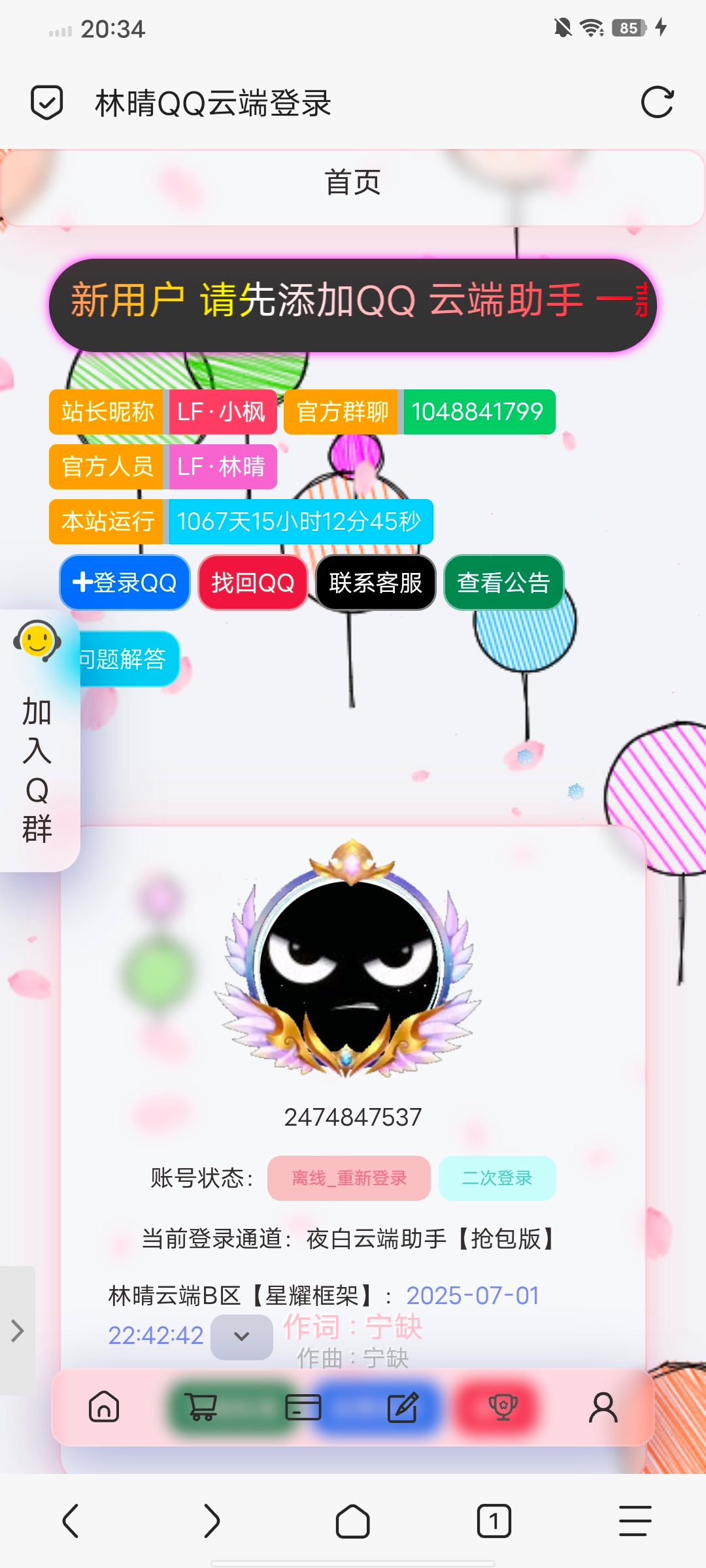
Task: Collapse the 加入Q群 side tab
Action: click(37, 768)
